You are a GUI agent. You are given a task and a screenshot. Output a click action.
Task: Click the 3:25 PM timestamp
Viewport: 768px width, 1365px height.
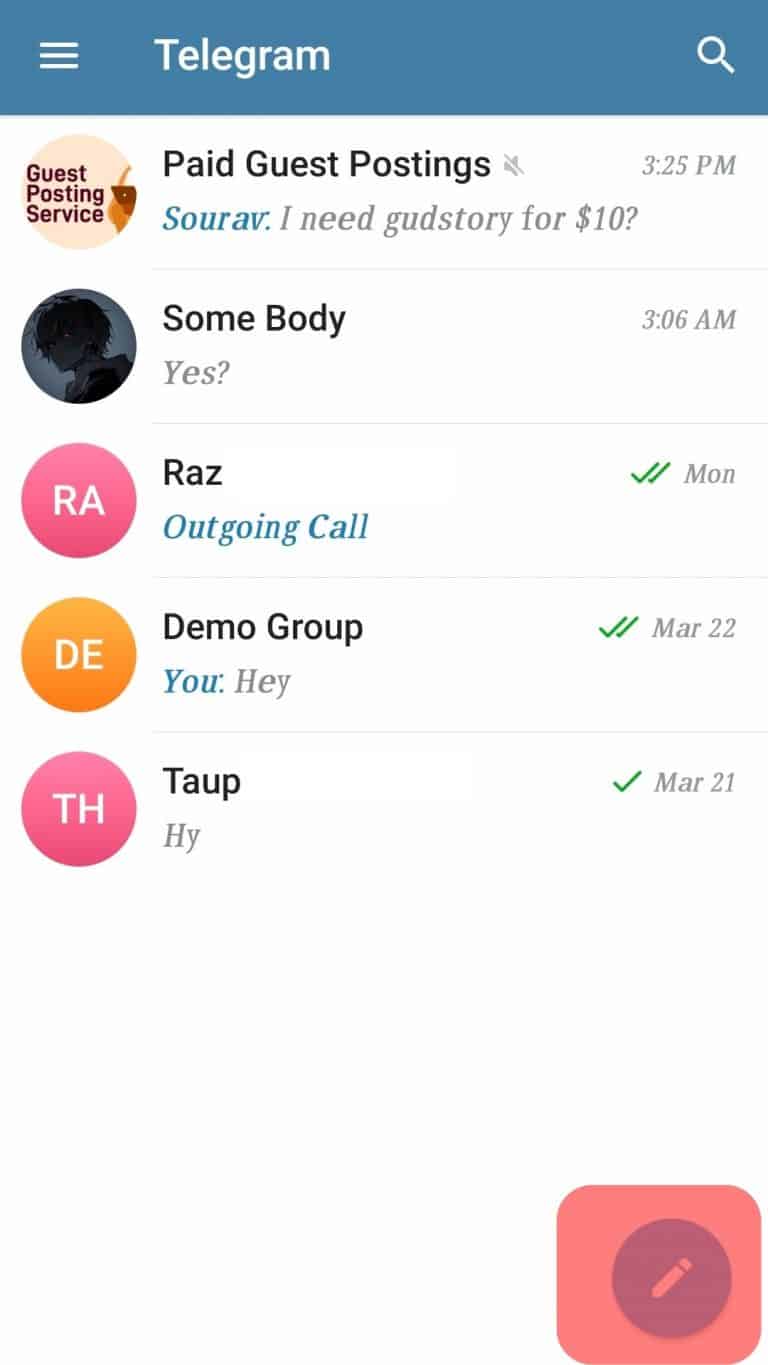tap(689, 166)
